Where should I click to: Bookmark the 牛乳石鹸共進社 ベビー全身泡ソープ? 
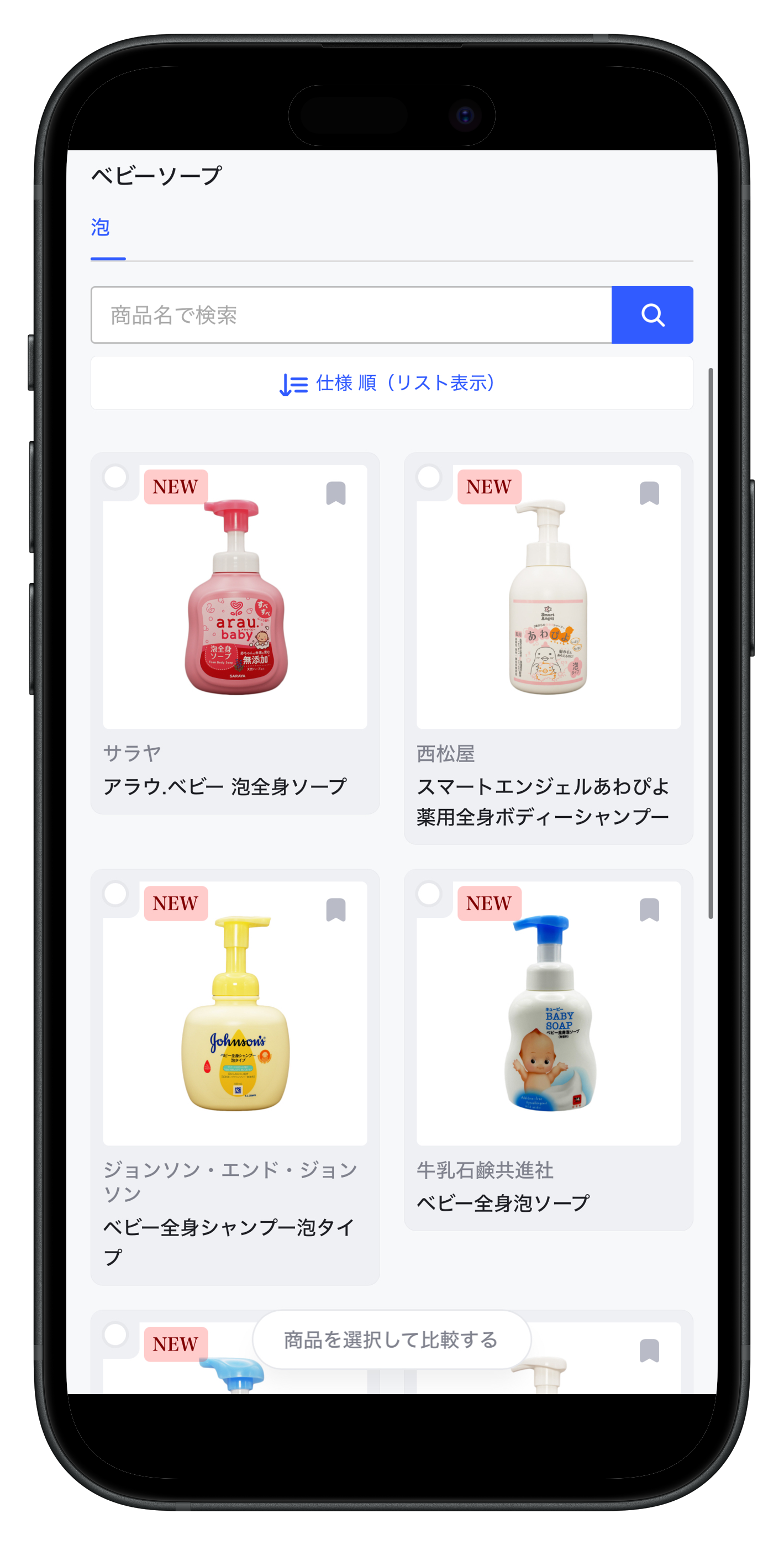tap(649, 910)
